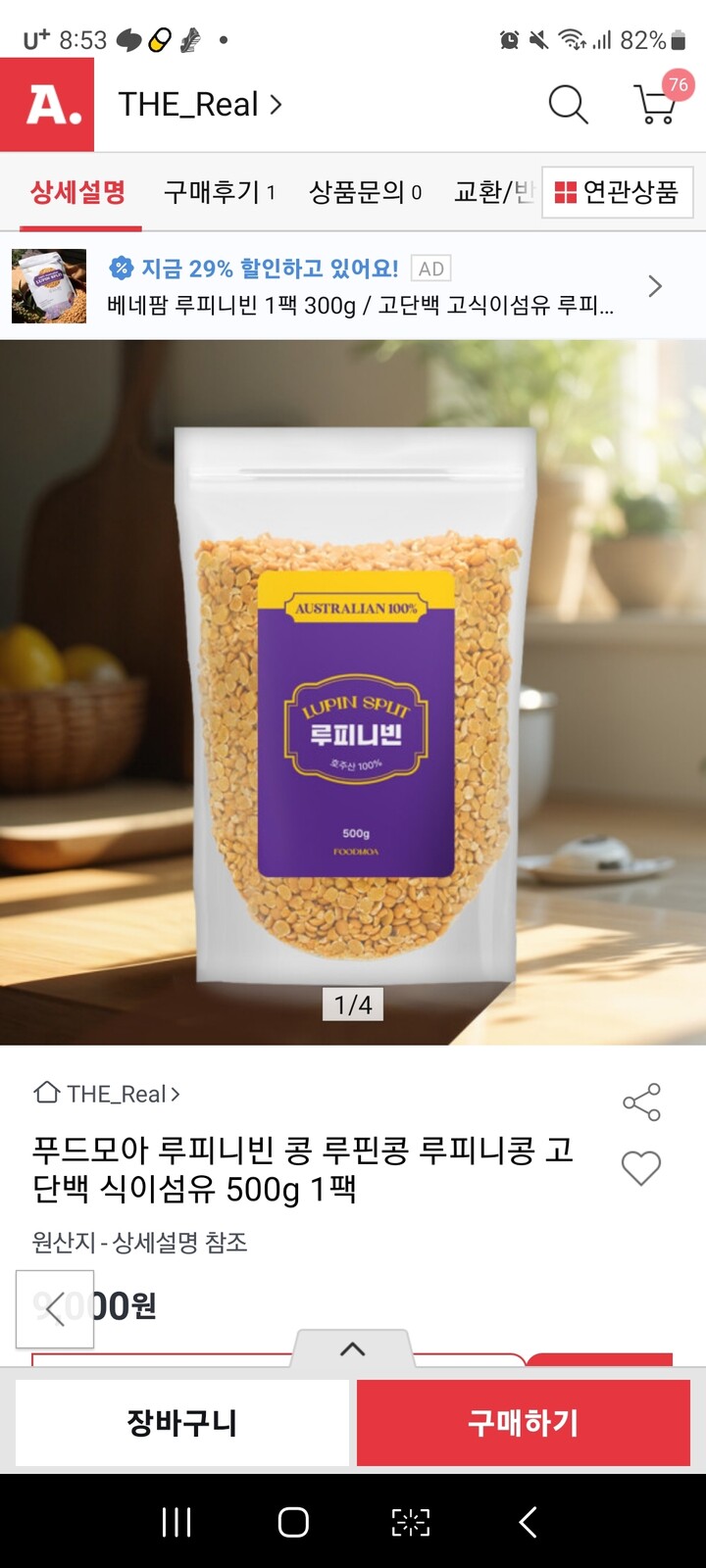Open the shopping cart

[656, 104]
